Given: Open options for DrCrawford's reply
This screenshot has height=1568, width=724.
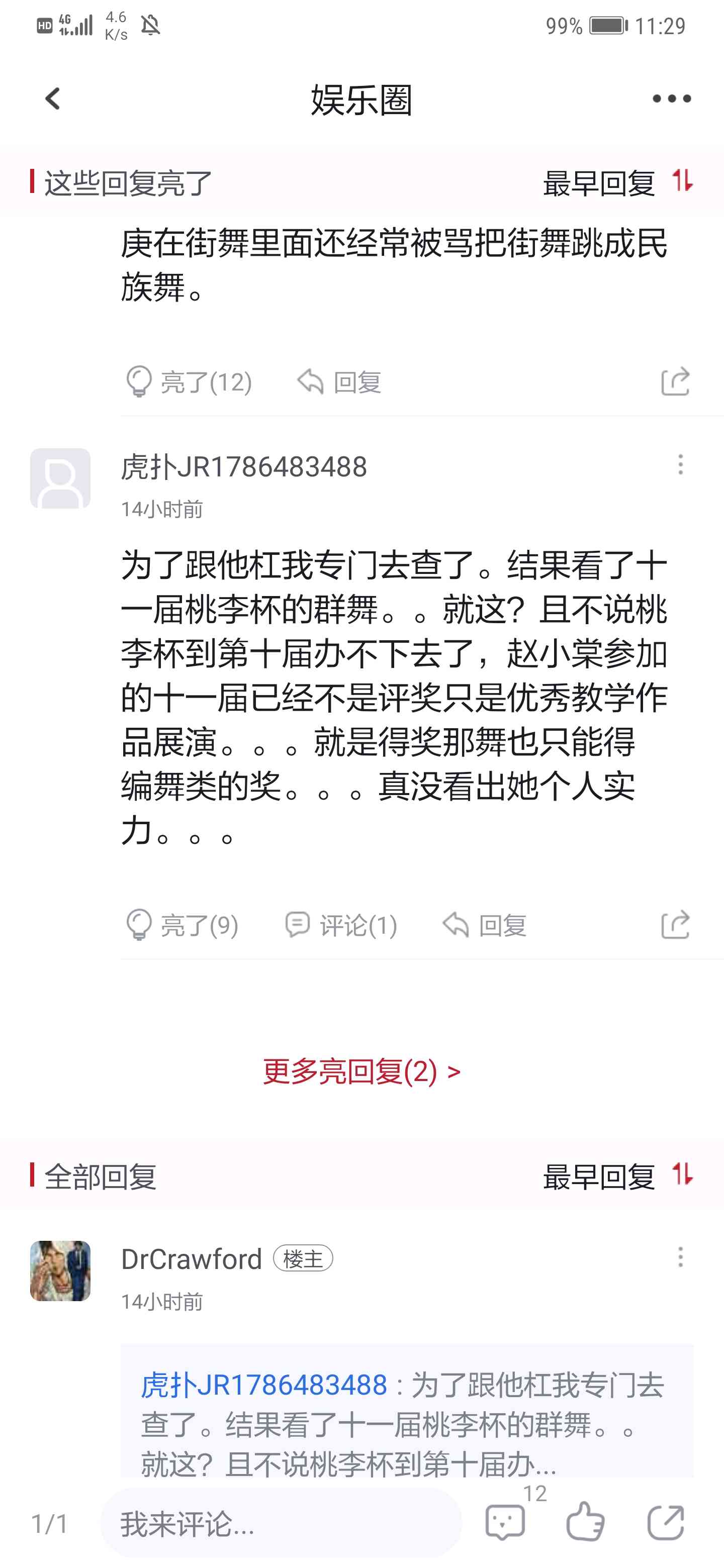Looking at the screenshot, I should 680,1257.
